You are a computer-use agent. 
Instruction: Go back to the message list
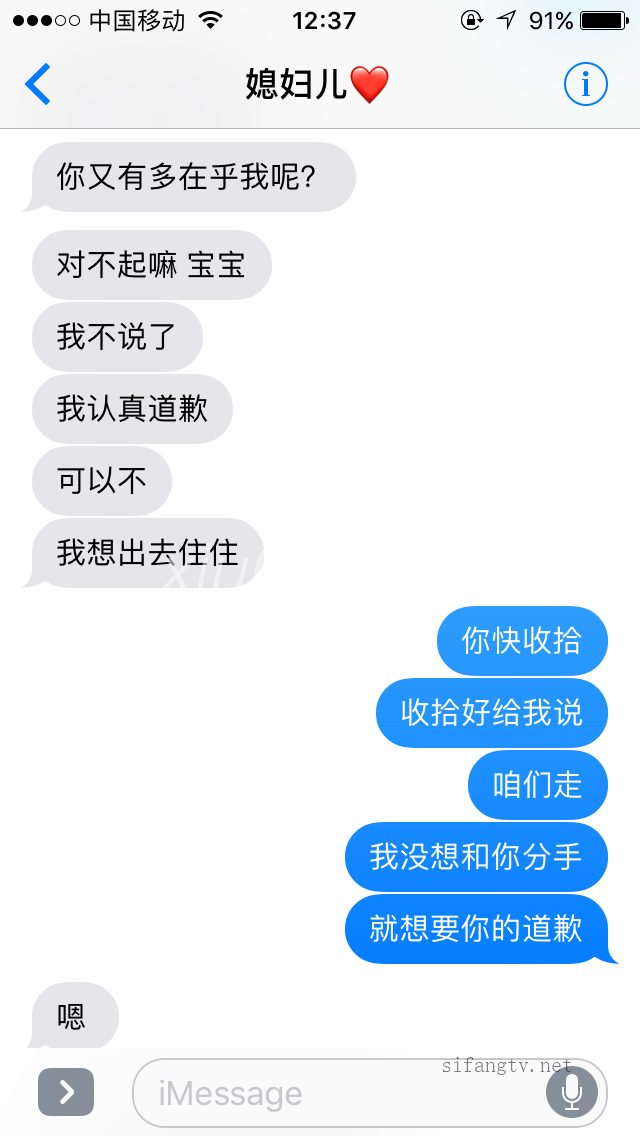pos(38,84)
